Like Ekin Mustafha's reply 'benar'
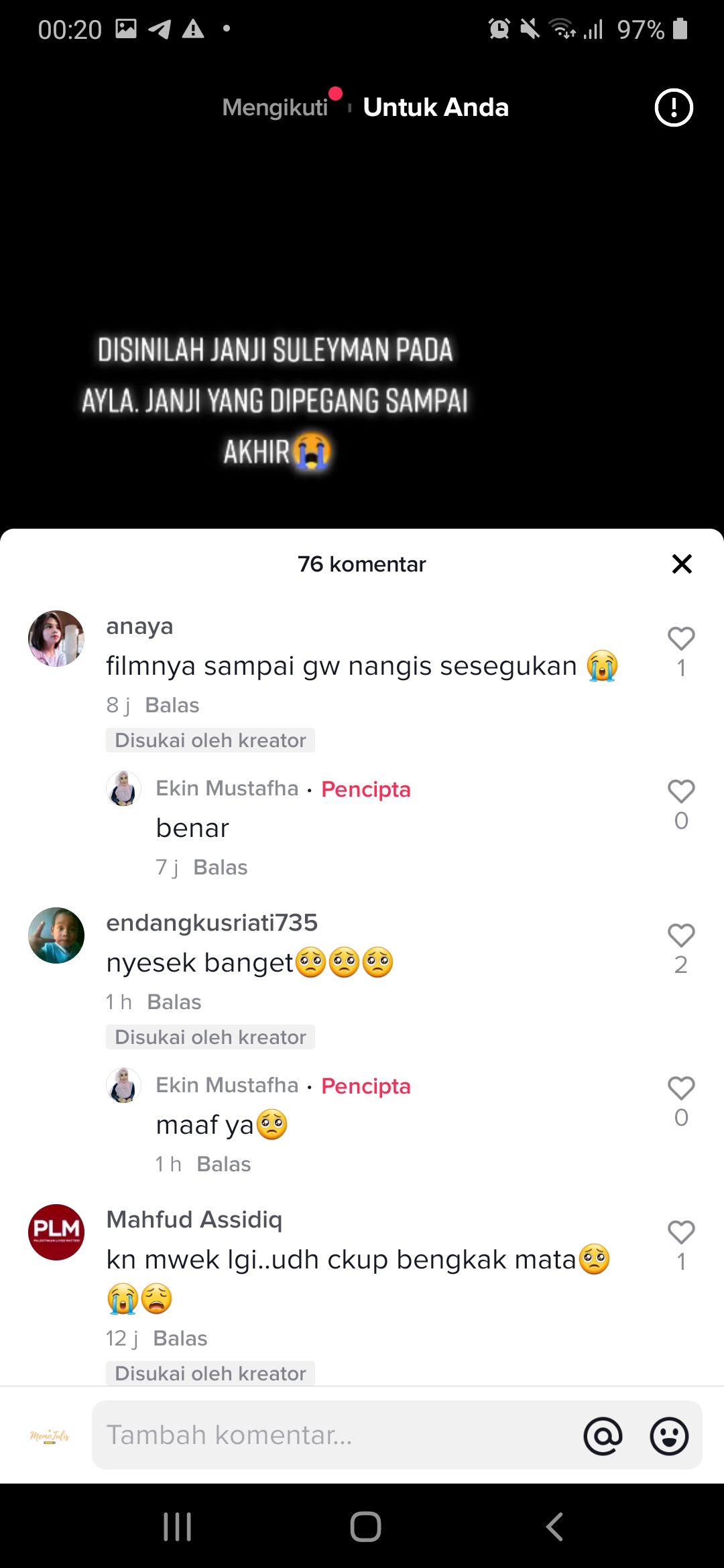Screen dimensions: 724x1568 (x=681, y=792)
